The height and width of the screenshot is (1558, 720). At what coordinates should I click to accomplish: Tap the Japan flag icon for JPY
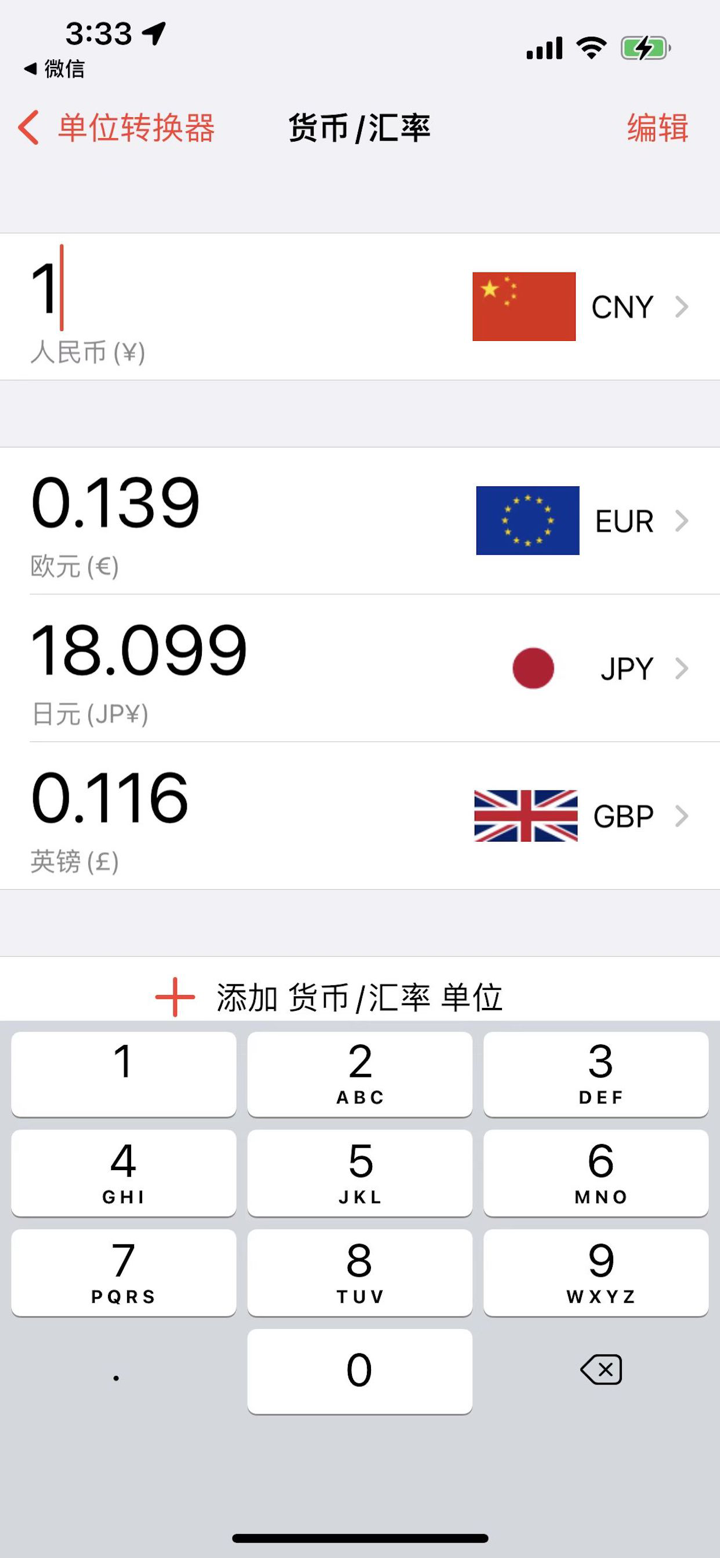coord(533,668)
